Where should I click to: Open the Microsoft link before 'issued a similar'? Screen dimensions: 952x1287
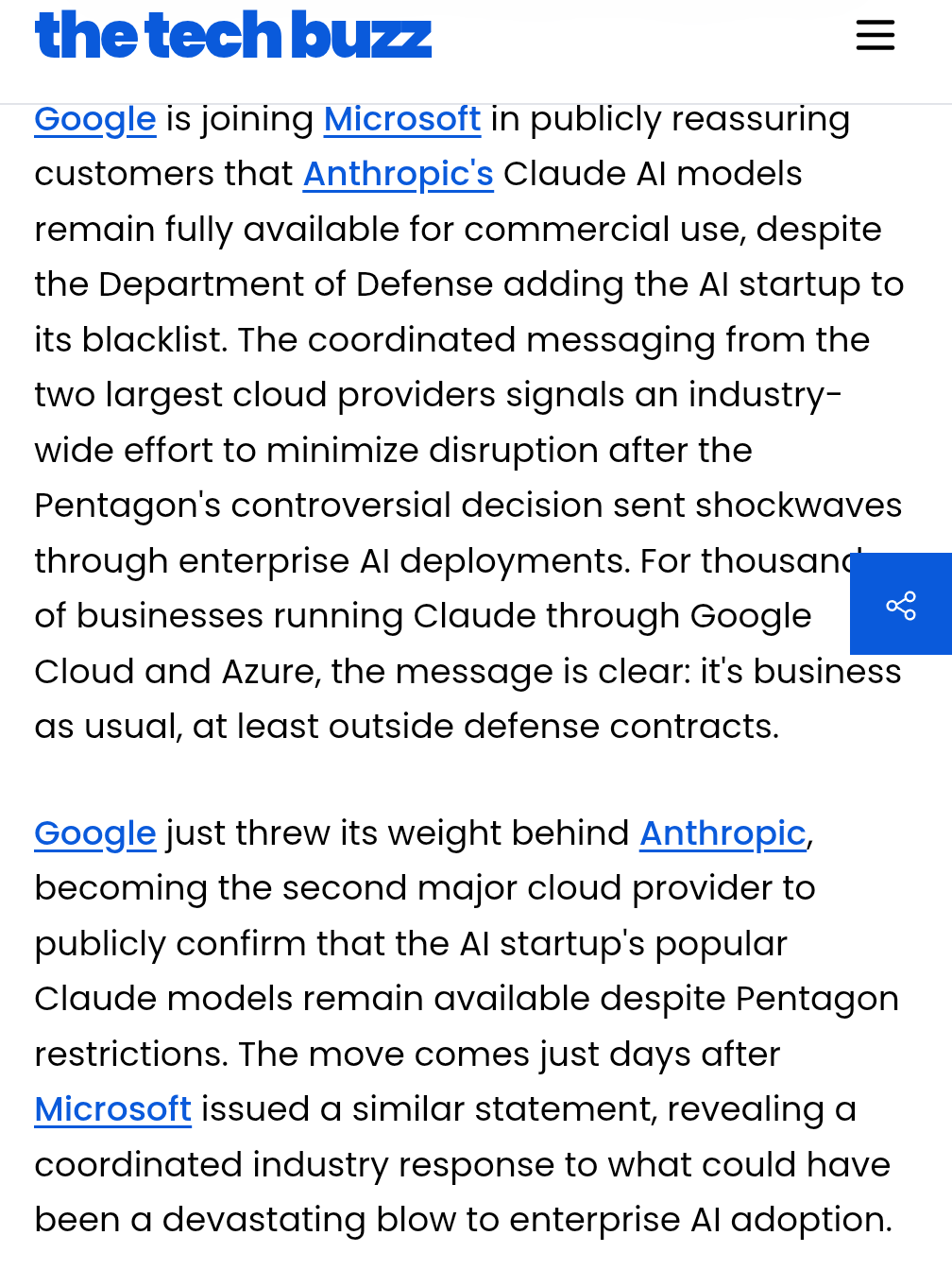[113, 1109]
